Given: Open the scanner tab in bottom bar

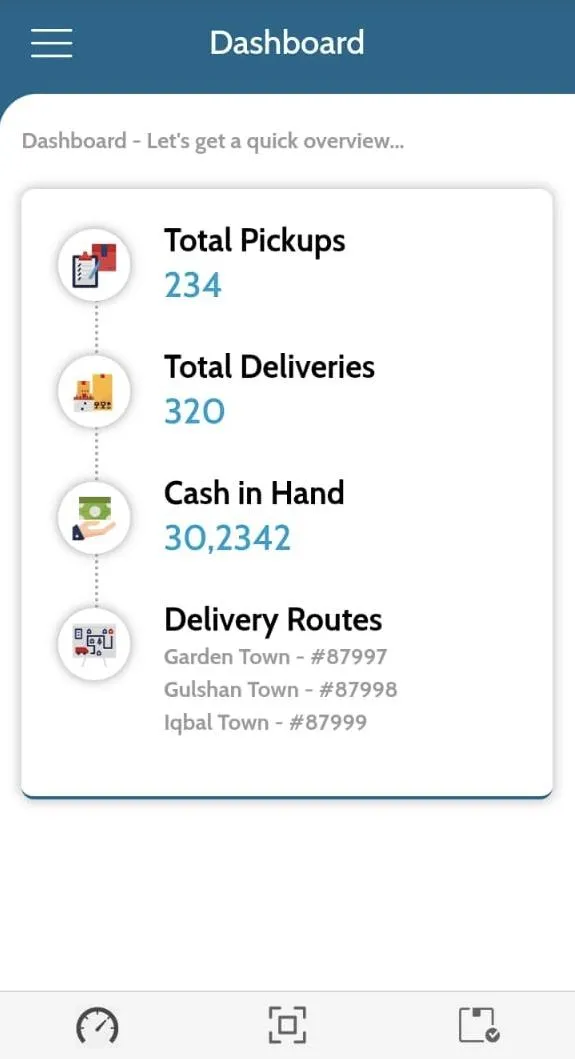Looking at the screenshot, I should coord(287,1025).
